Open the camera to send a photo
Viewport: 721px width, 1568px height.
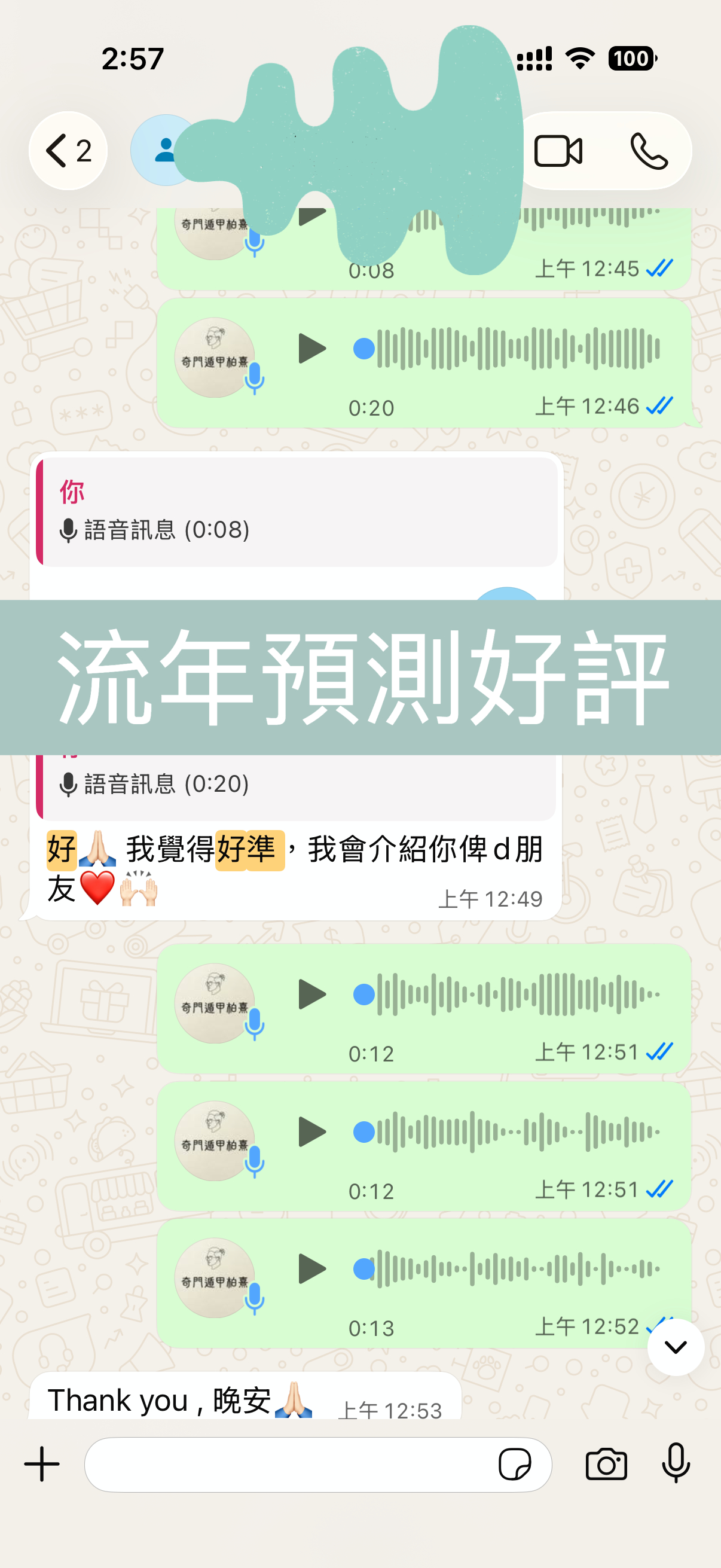coord(606,1465)
